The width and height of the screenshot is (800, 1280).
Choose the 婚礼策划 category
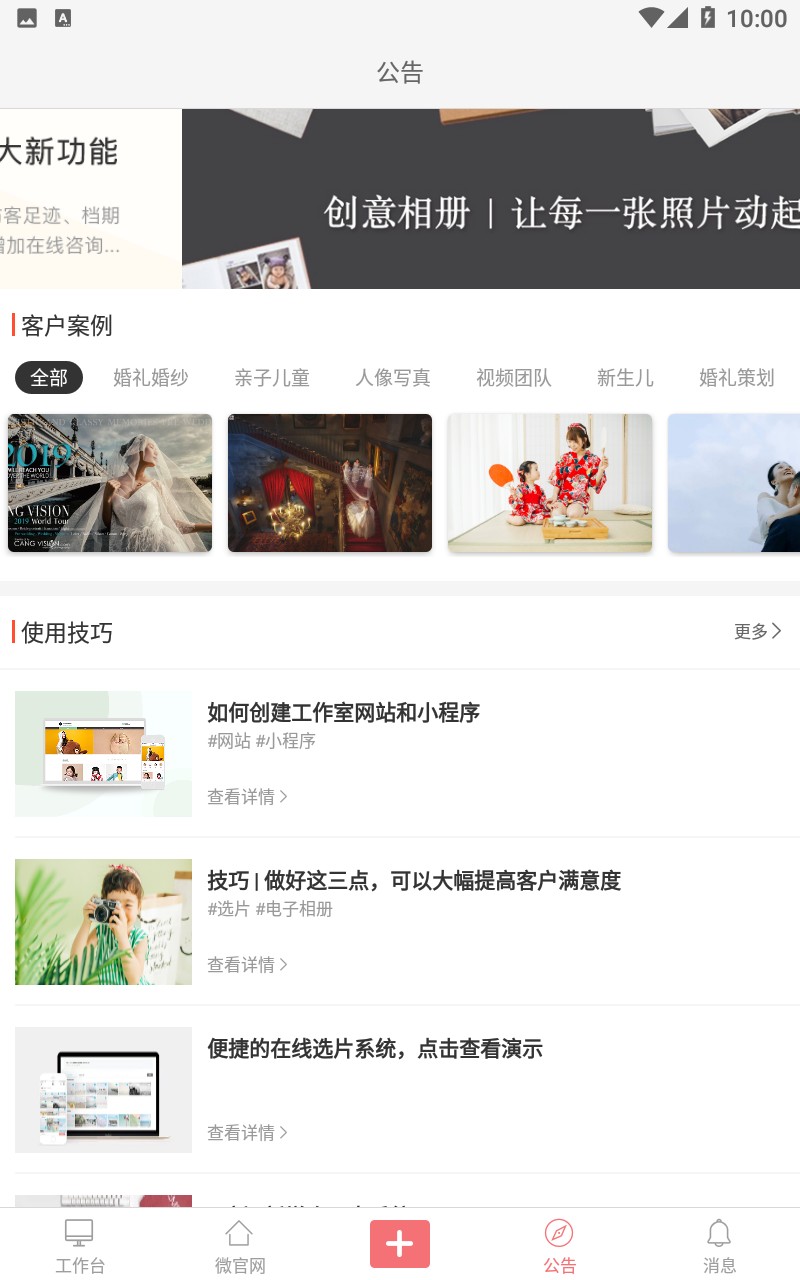[737, 377]
